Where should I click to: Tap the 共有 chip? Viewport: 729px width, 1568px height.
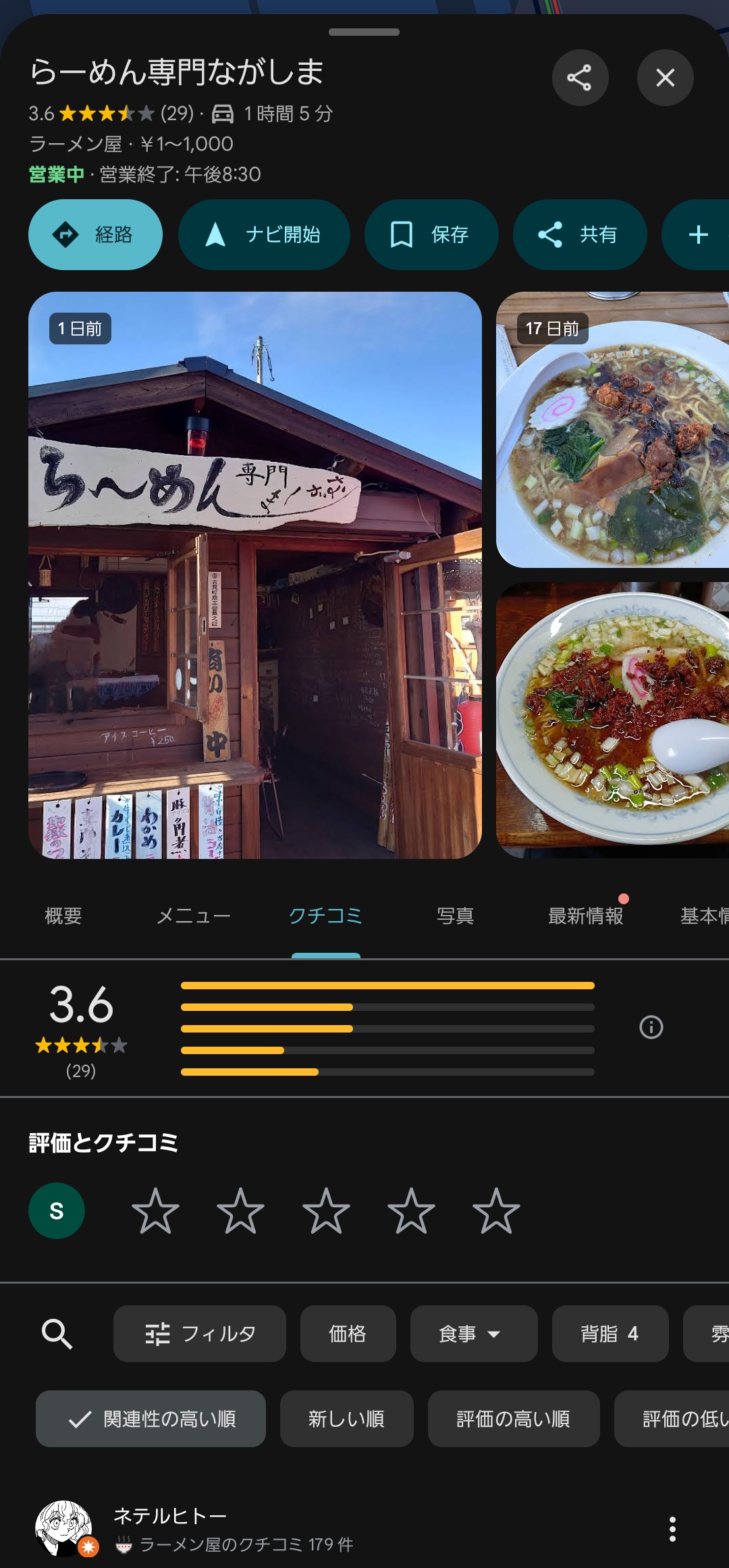[x=579, y=234]
